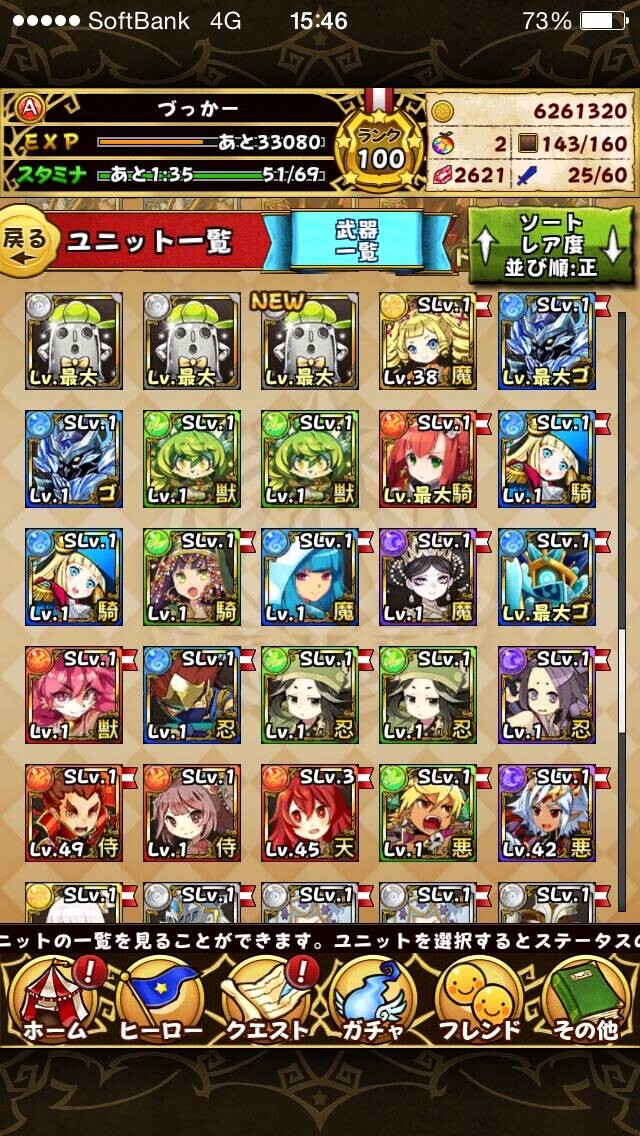Open the ヒーロー menu item
Screen dimensions: 640x1136
pyautogui.click(x=158, y=1000)
